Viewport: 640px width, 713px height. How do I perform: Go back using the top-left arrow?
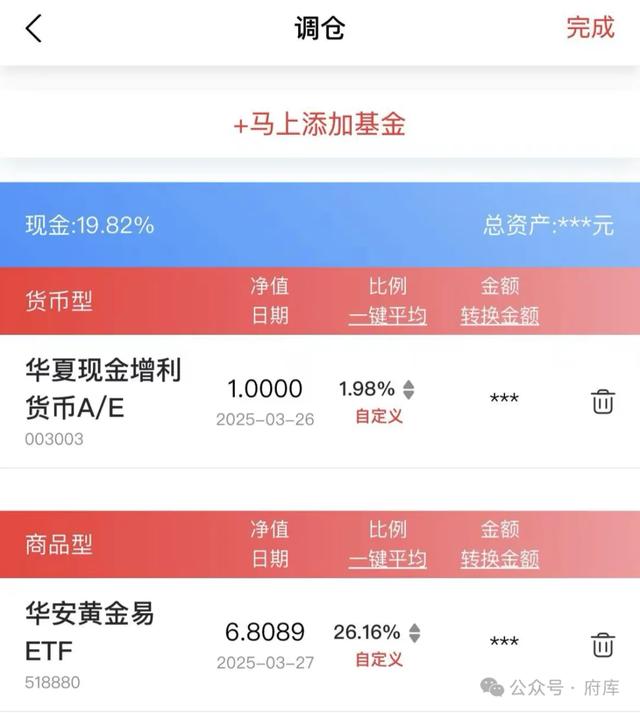pos(34,28)
